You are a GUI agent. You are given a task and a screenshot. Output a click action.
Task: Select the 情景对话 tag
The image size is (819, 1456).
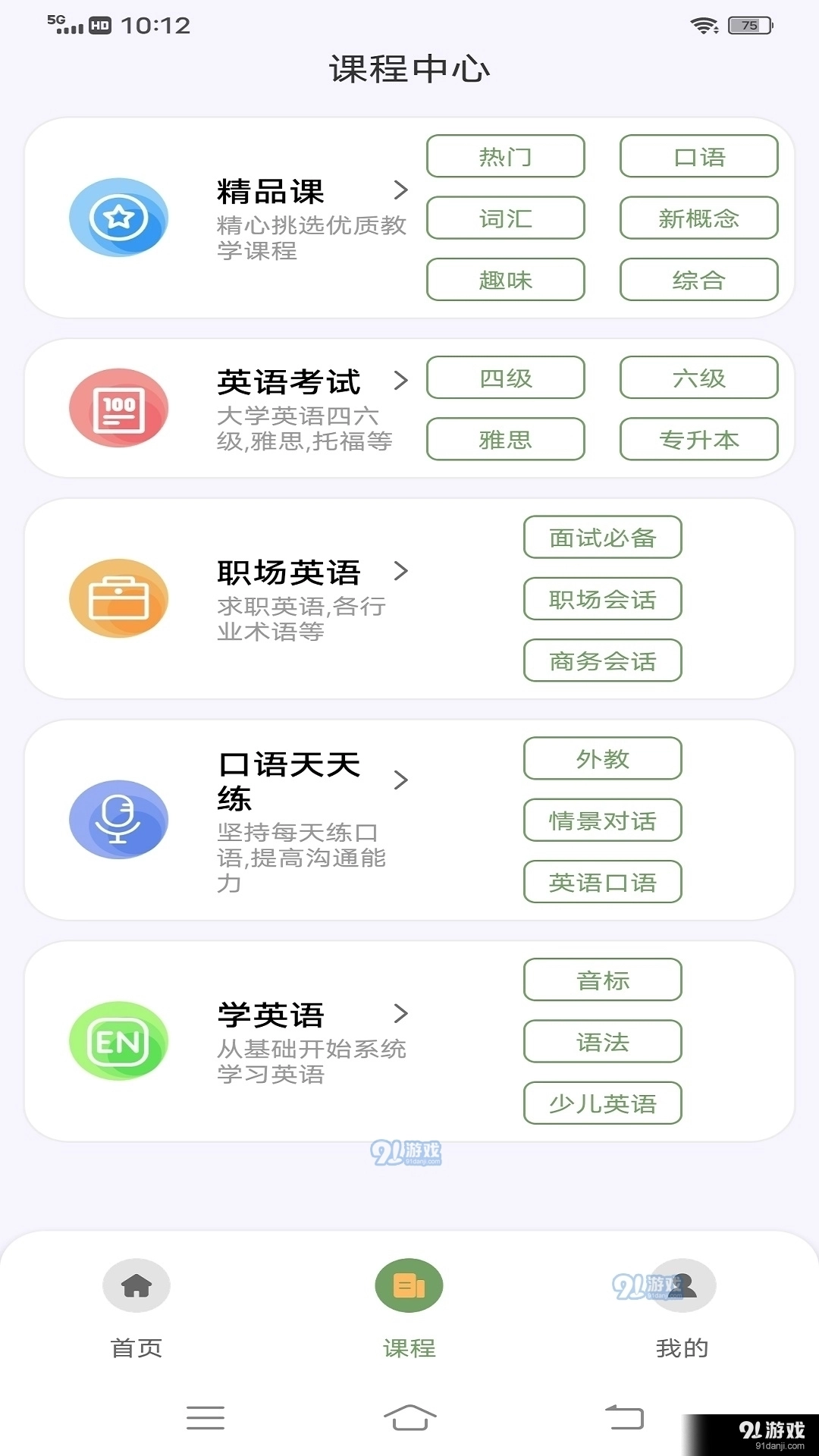[603, 821]
